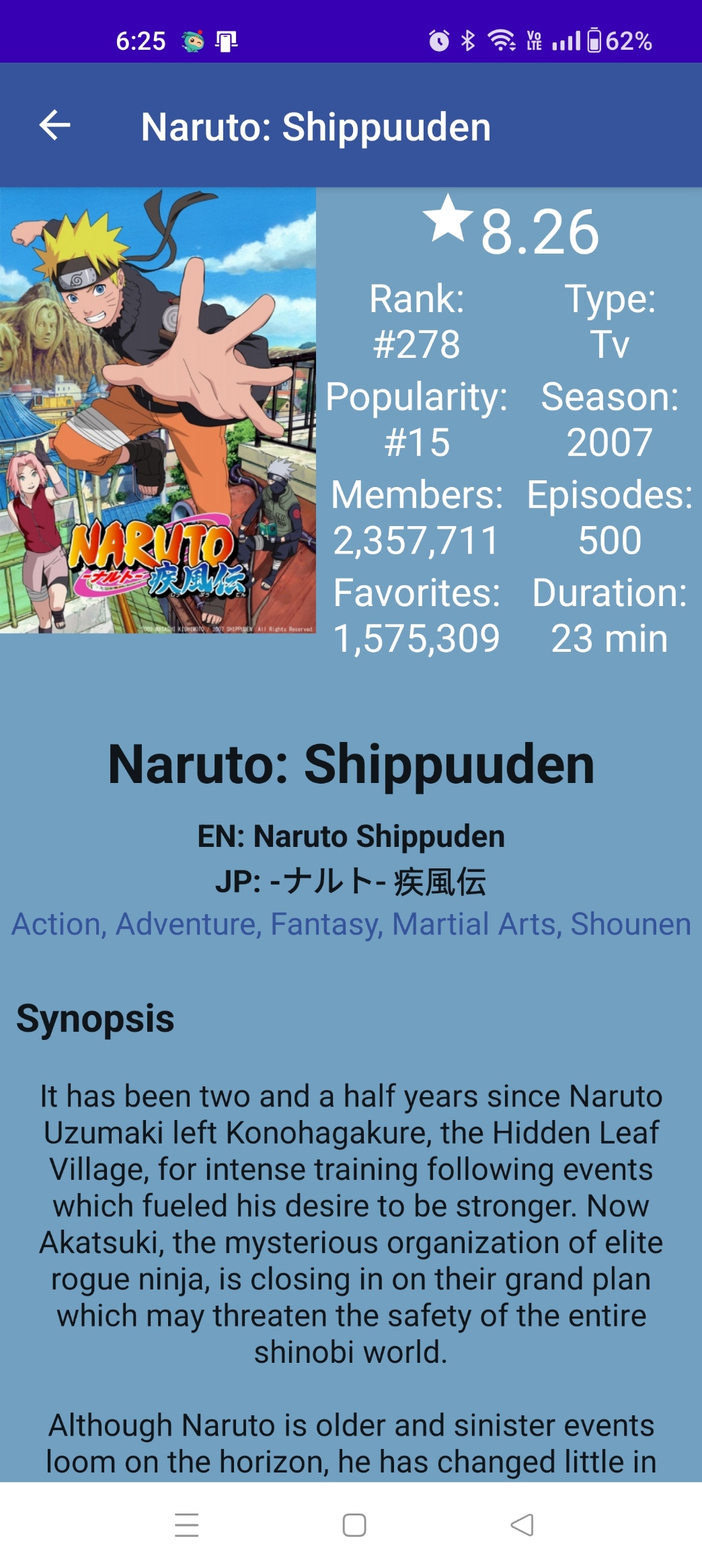Tap the system home button
702x1568 pixels.
[x=354, y=1525]
